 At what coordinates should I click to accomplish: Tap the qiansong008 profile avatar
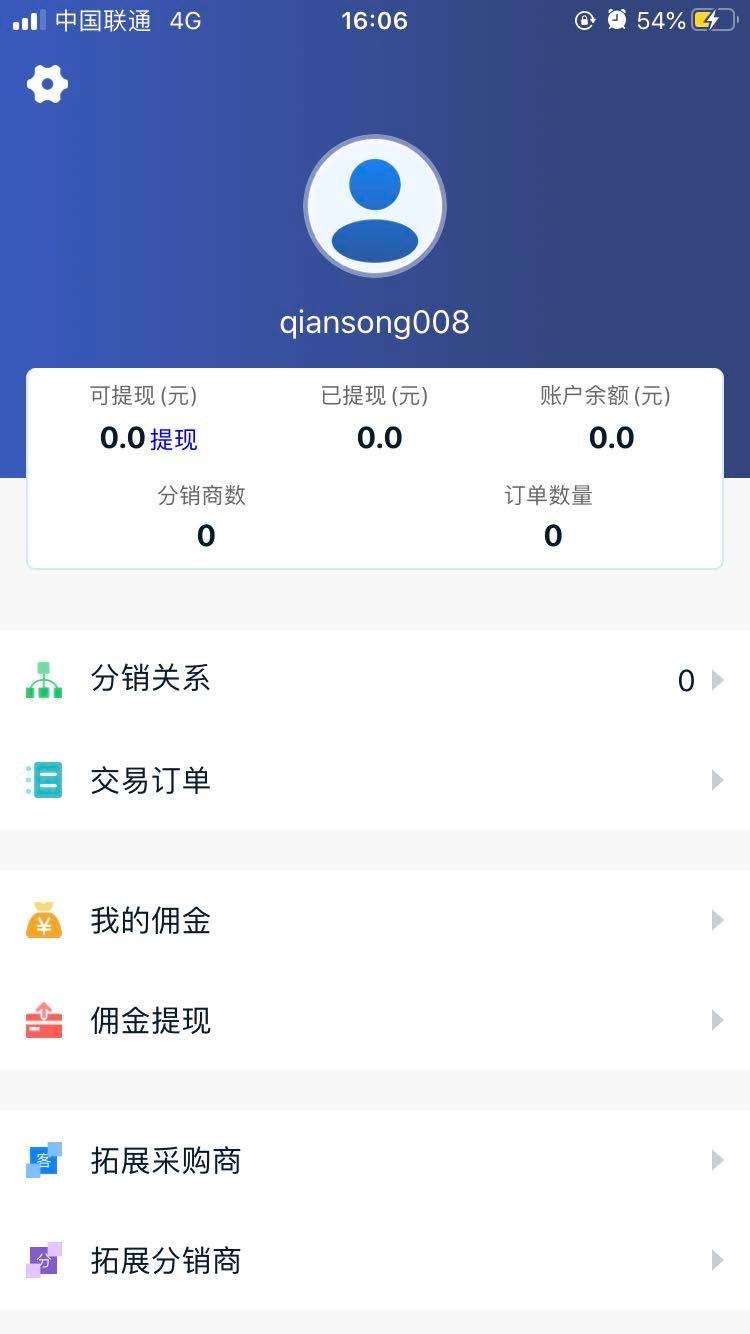tap(375, 206)
